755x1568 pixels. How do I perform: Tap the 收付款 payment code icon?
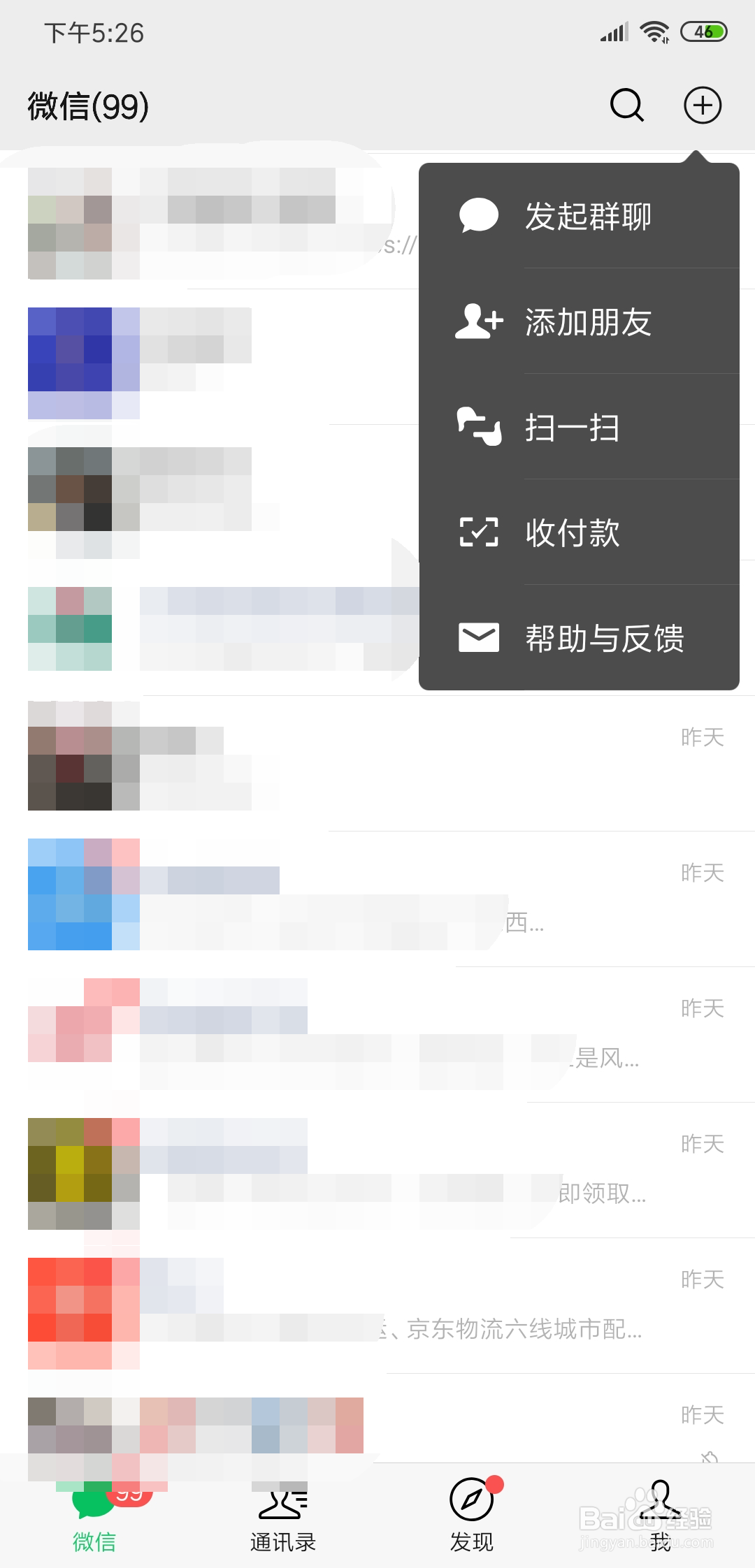point(480,533)
